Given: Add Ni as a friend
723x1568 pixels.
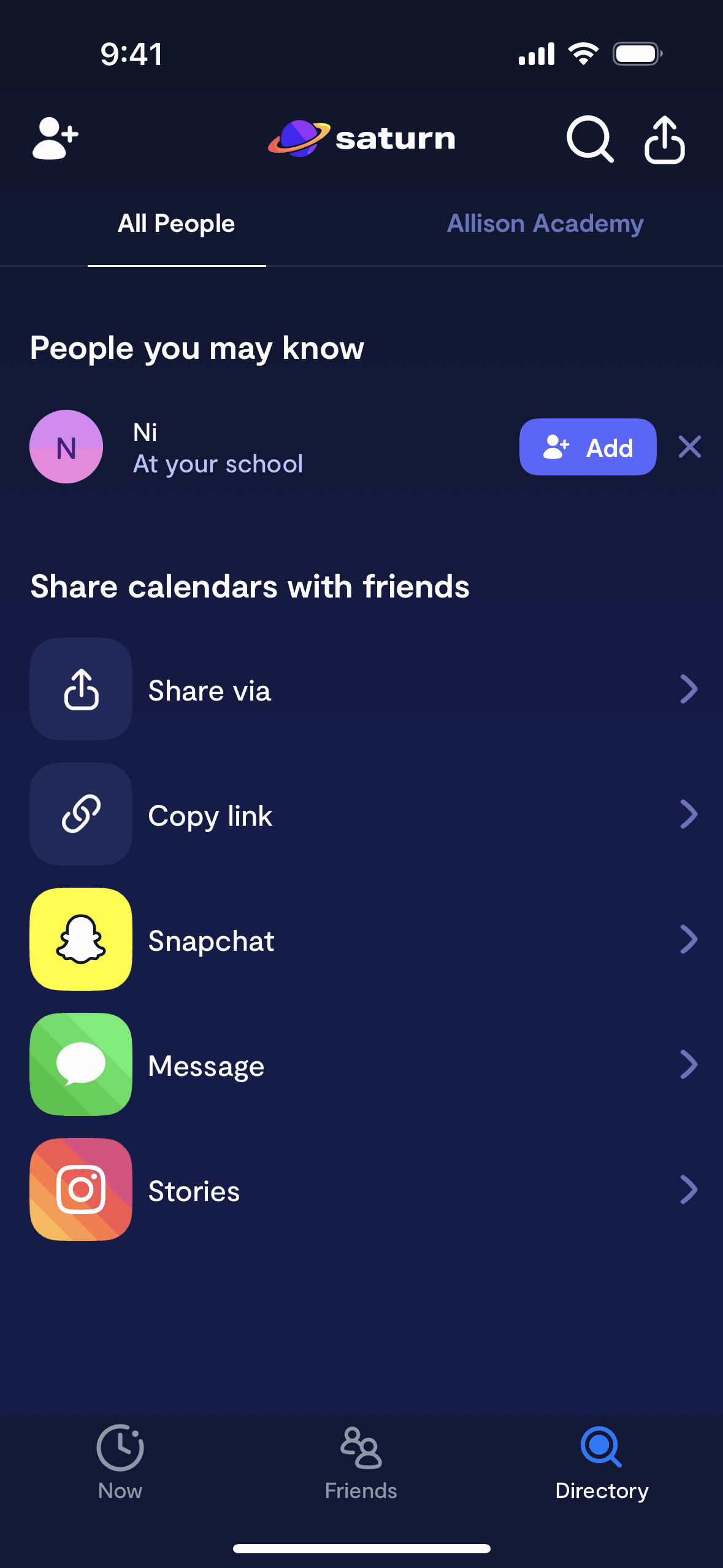Looking at the screenshot, I should [x=587, y=447].
